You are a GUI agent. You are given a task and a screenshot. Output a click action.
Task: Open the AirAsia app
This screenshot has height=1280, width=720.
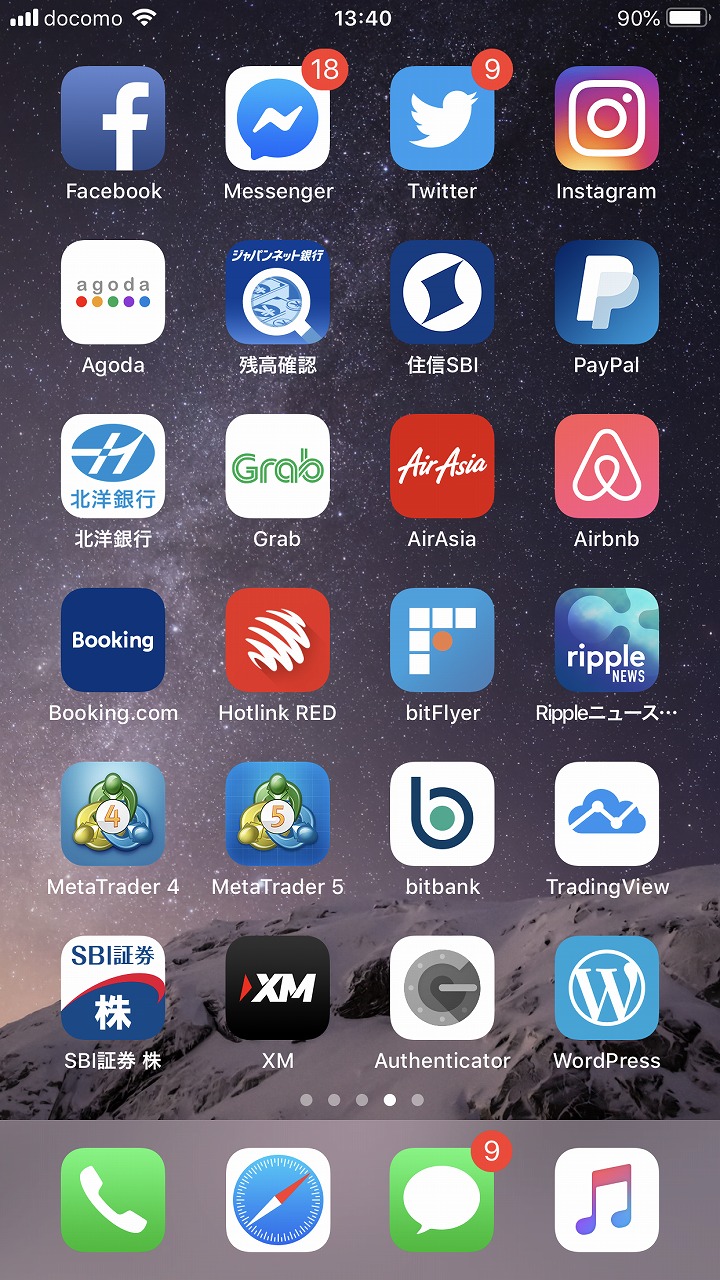click(x=442, y=466)
